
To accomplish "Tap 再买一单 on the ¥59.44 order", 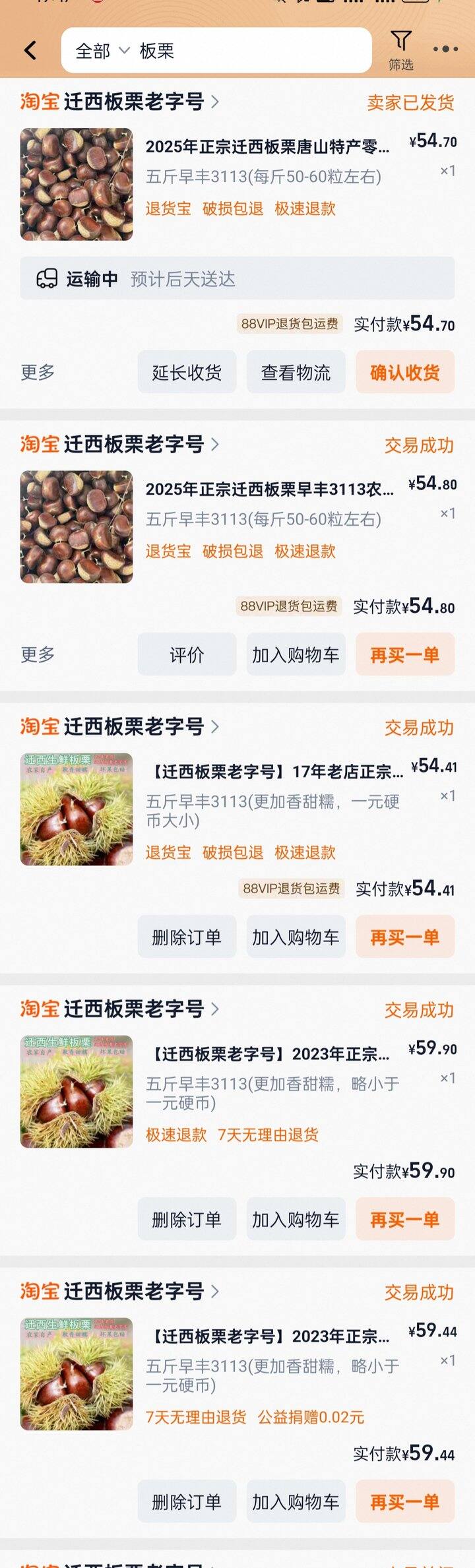I will (x=404, y=1502).
